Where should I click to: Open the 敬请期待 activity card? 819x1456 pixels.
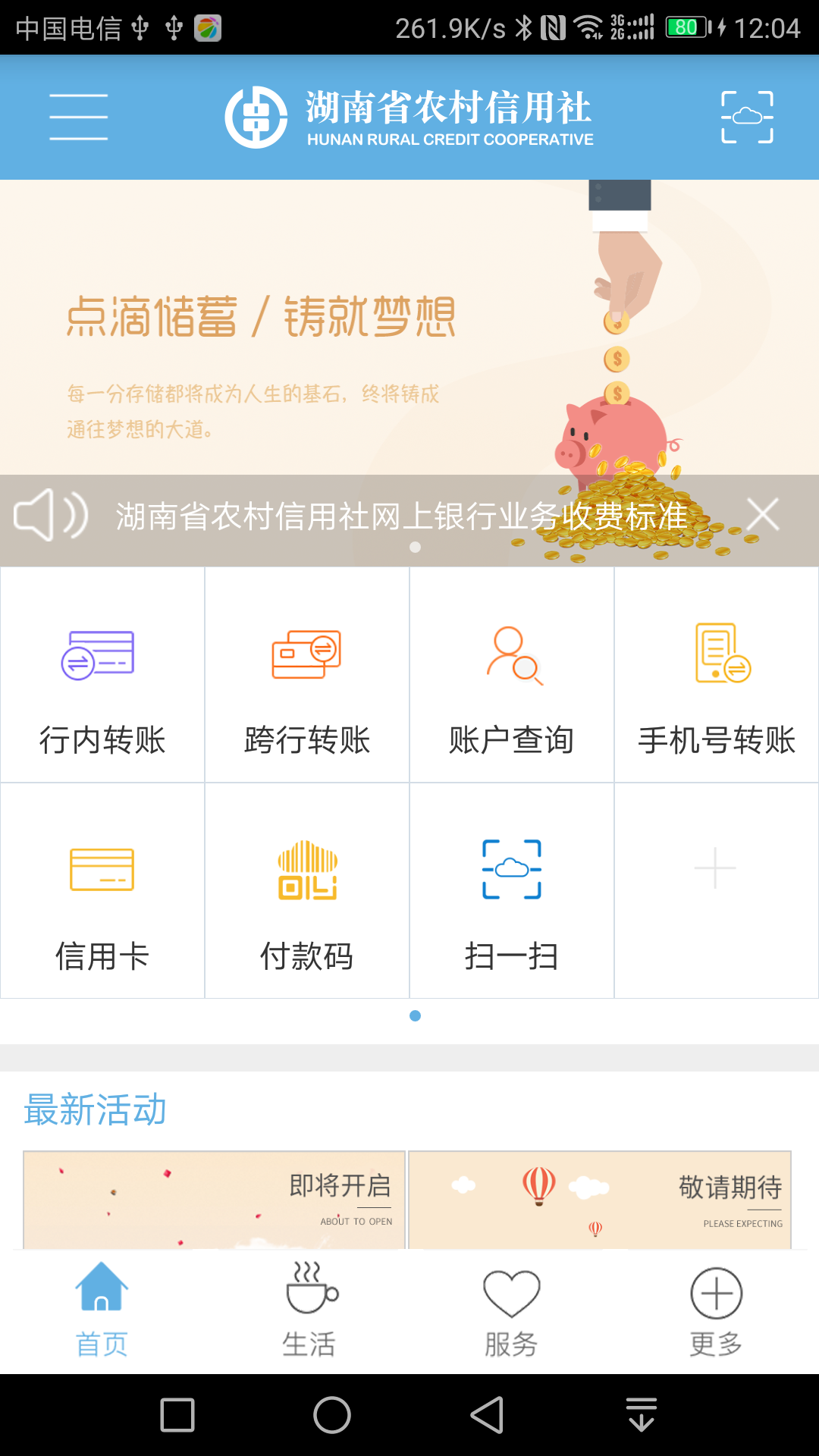[x=600, y=1200]
